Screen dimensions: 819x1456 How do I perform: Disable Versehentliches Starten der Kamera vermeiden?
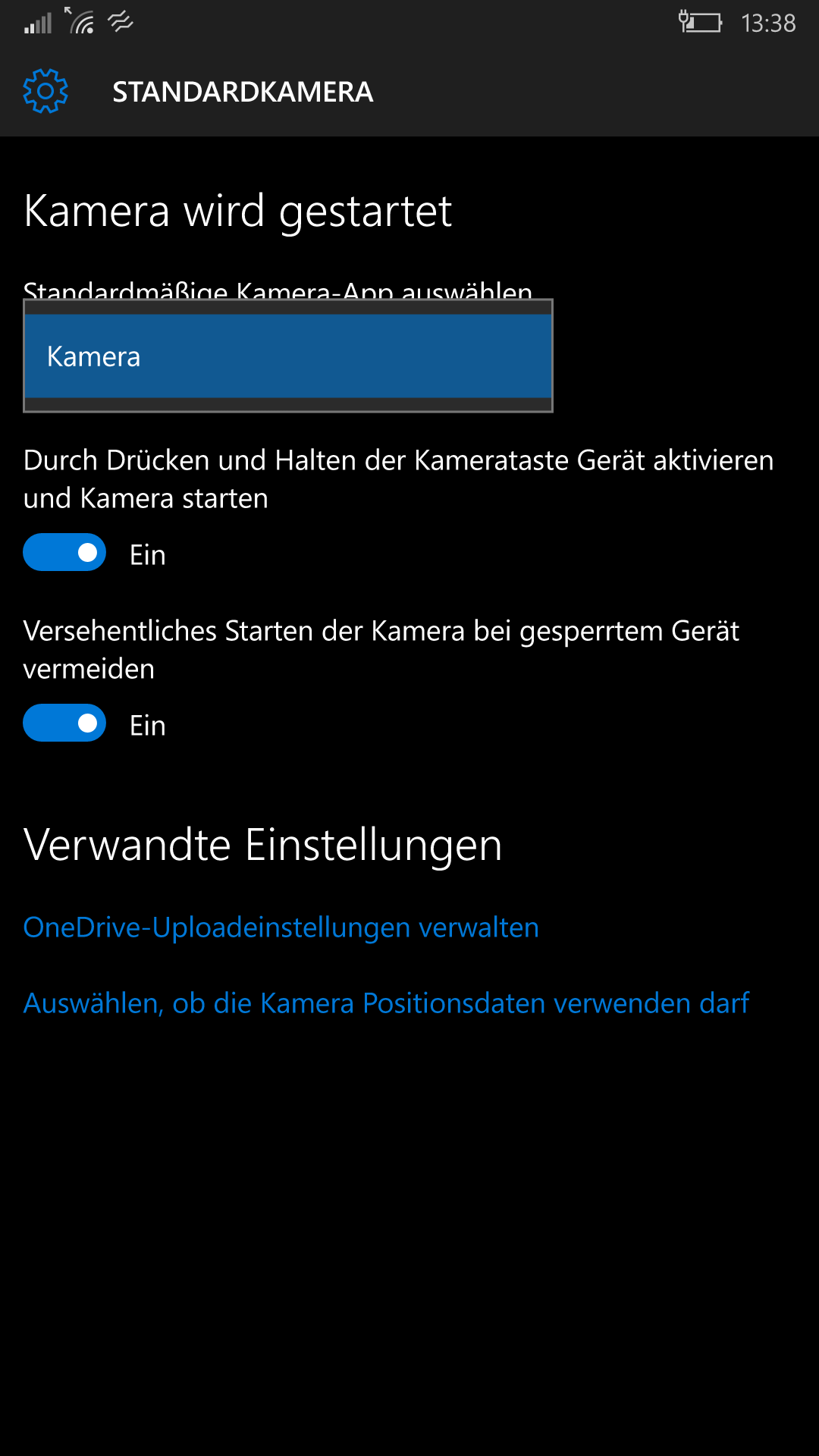pos(64,723)
